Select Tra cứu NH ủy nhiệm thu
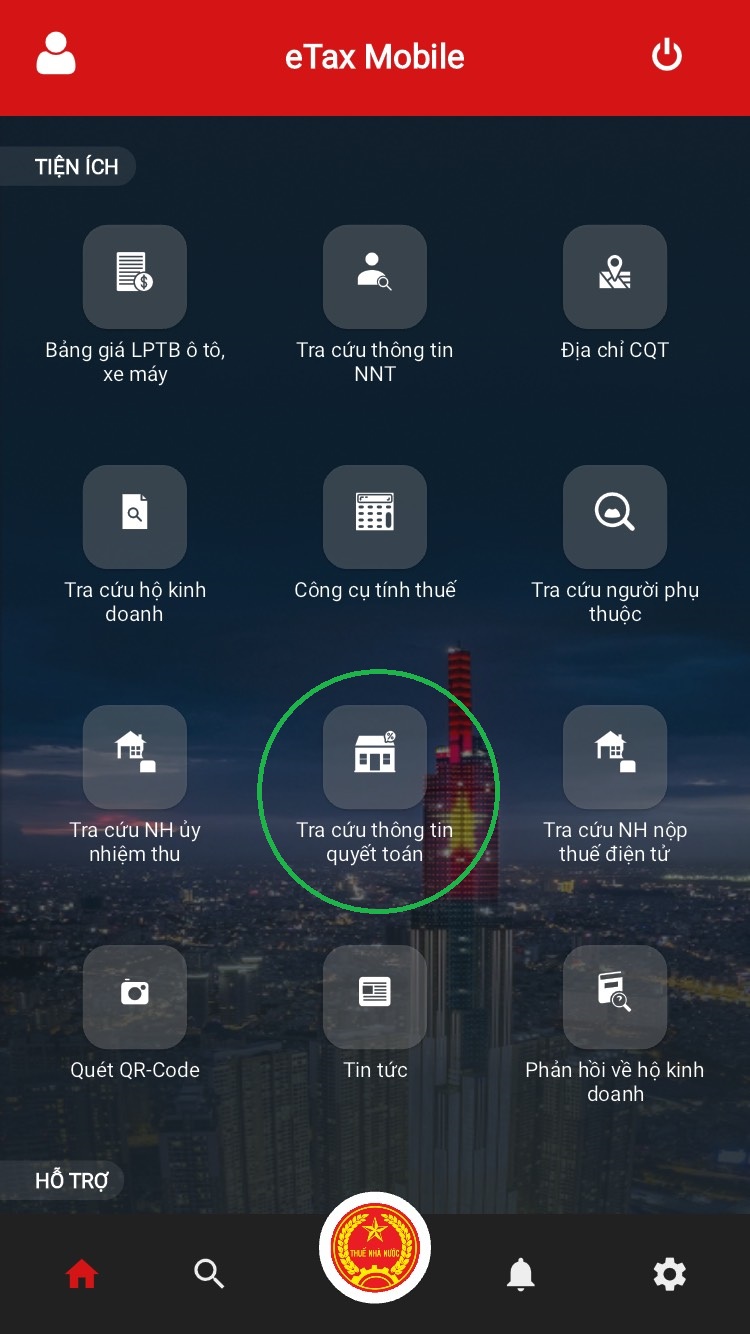Image resolution: width=750 pixels, height=1334 pixels. click(x=135, y=757)
